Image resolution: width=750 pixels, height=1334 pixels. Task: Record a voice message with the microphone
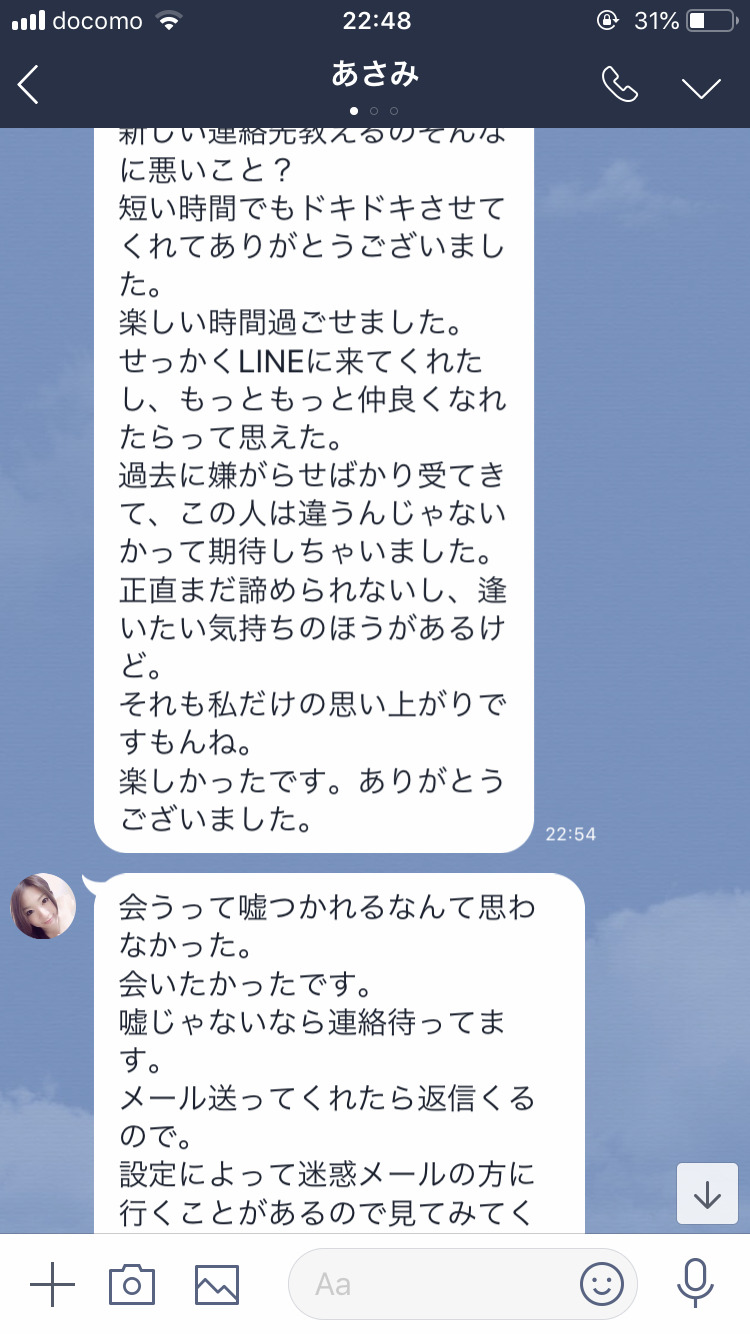coord(694,1284)
